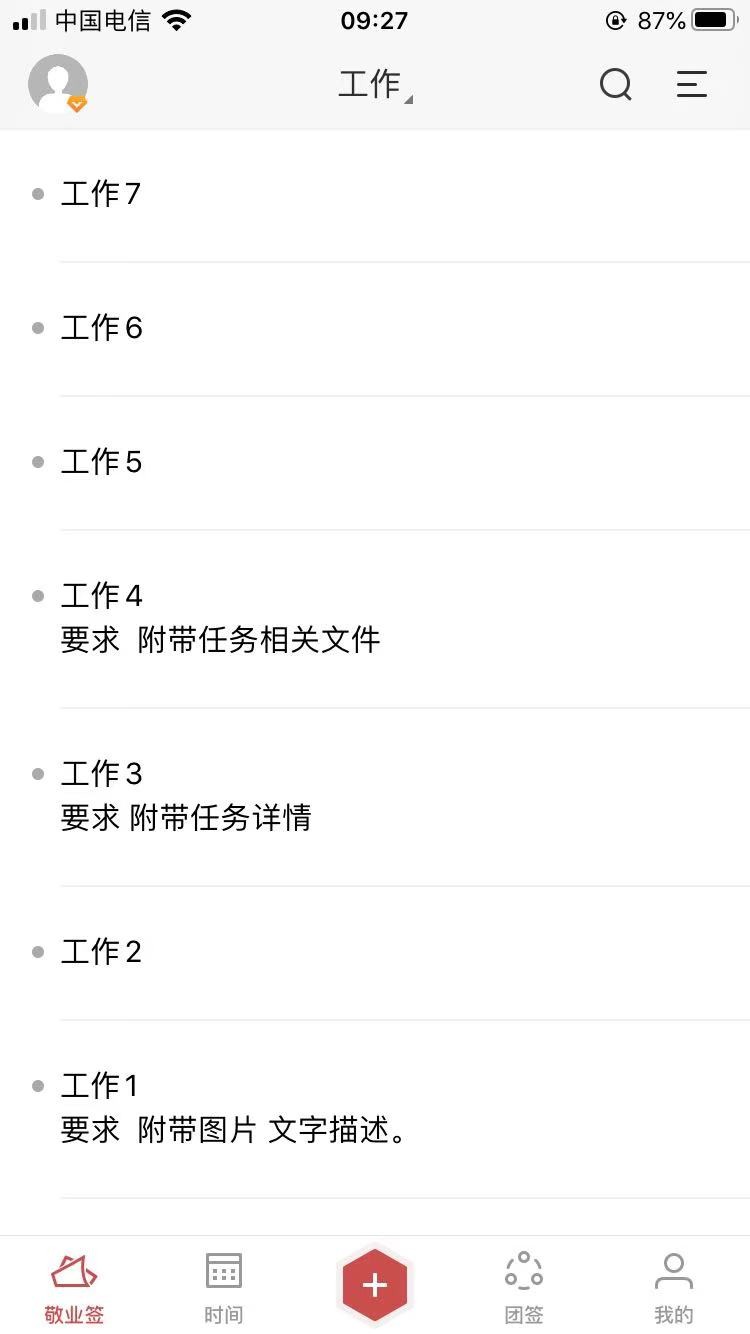Open the list menu icon
750x1334 pixels.
(x=692, y=84)
